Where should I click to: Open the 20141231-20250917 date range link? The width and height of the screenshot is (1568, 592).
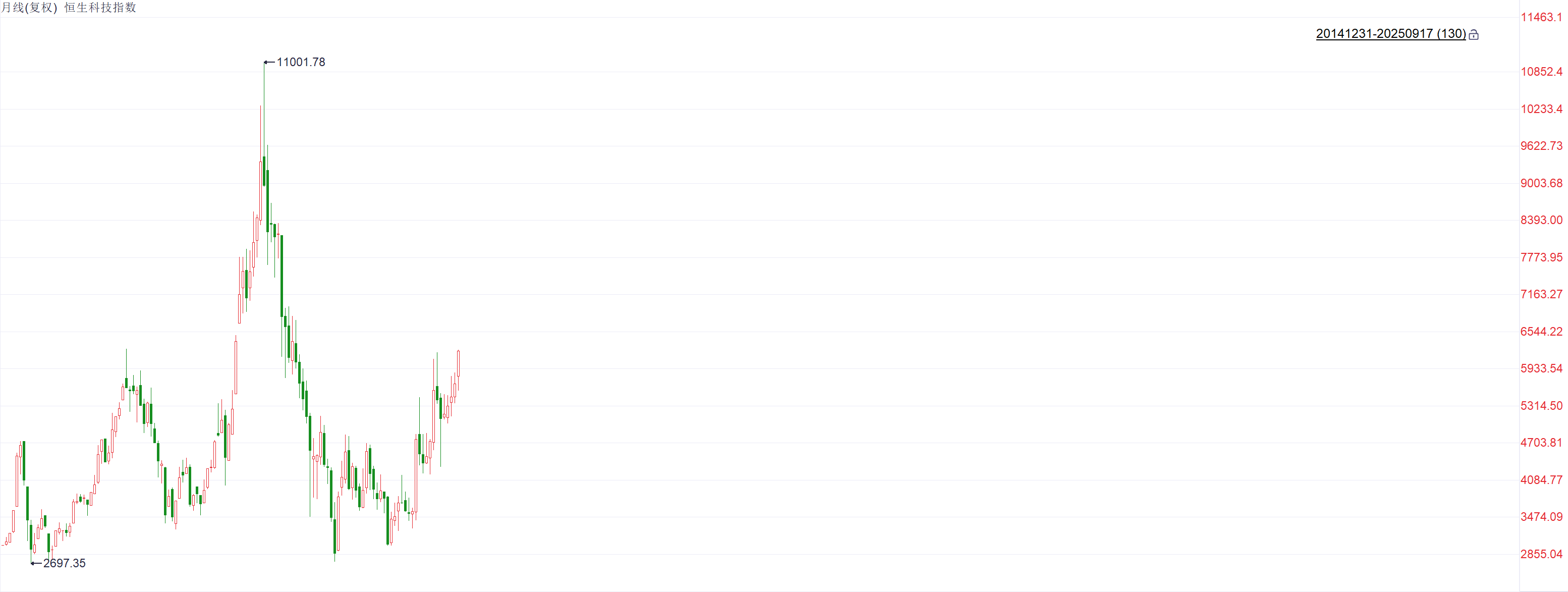(1390, 34)
